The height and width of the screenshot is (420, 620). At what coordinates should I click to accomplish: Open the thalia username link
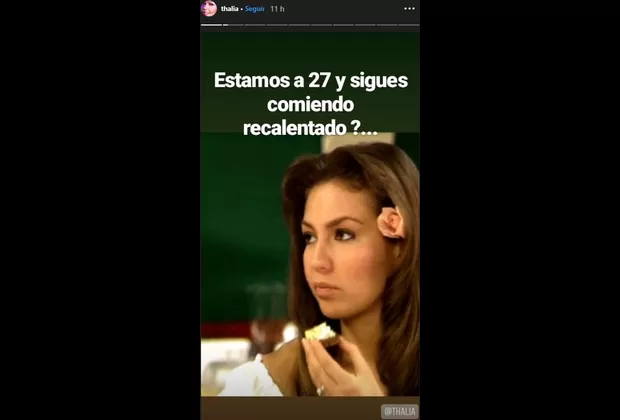coord(229,9)
